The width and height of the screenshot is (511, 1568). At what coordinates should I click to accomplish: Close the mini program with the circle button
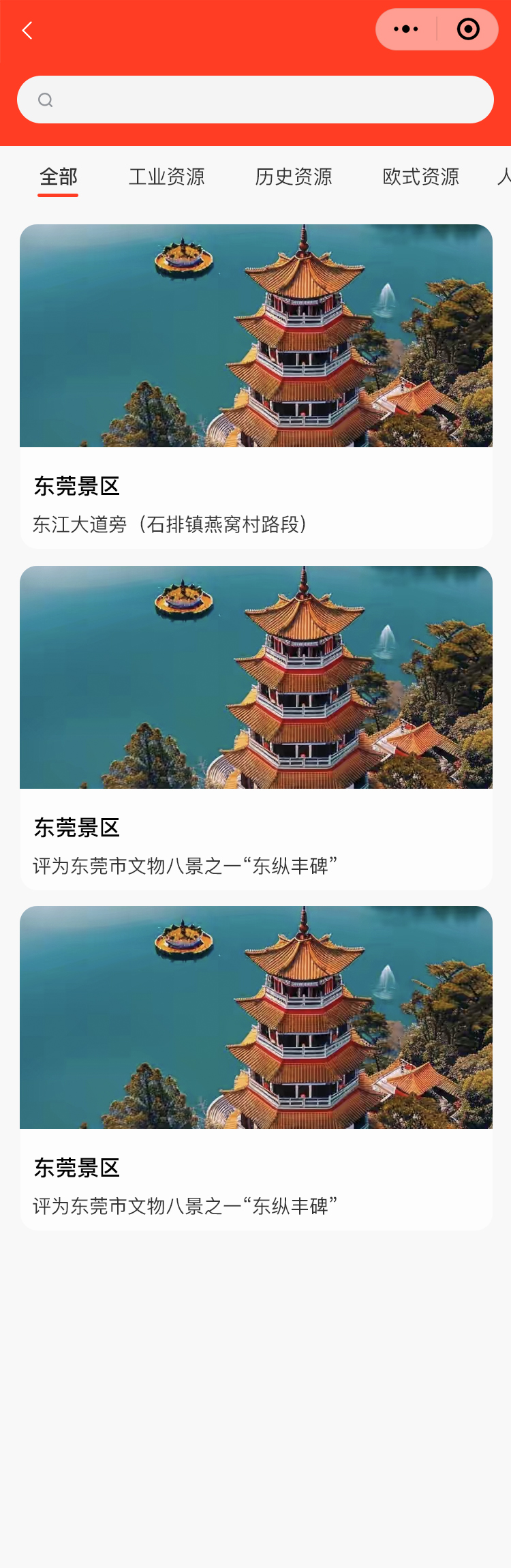[x=468, y=29]
